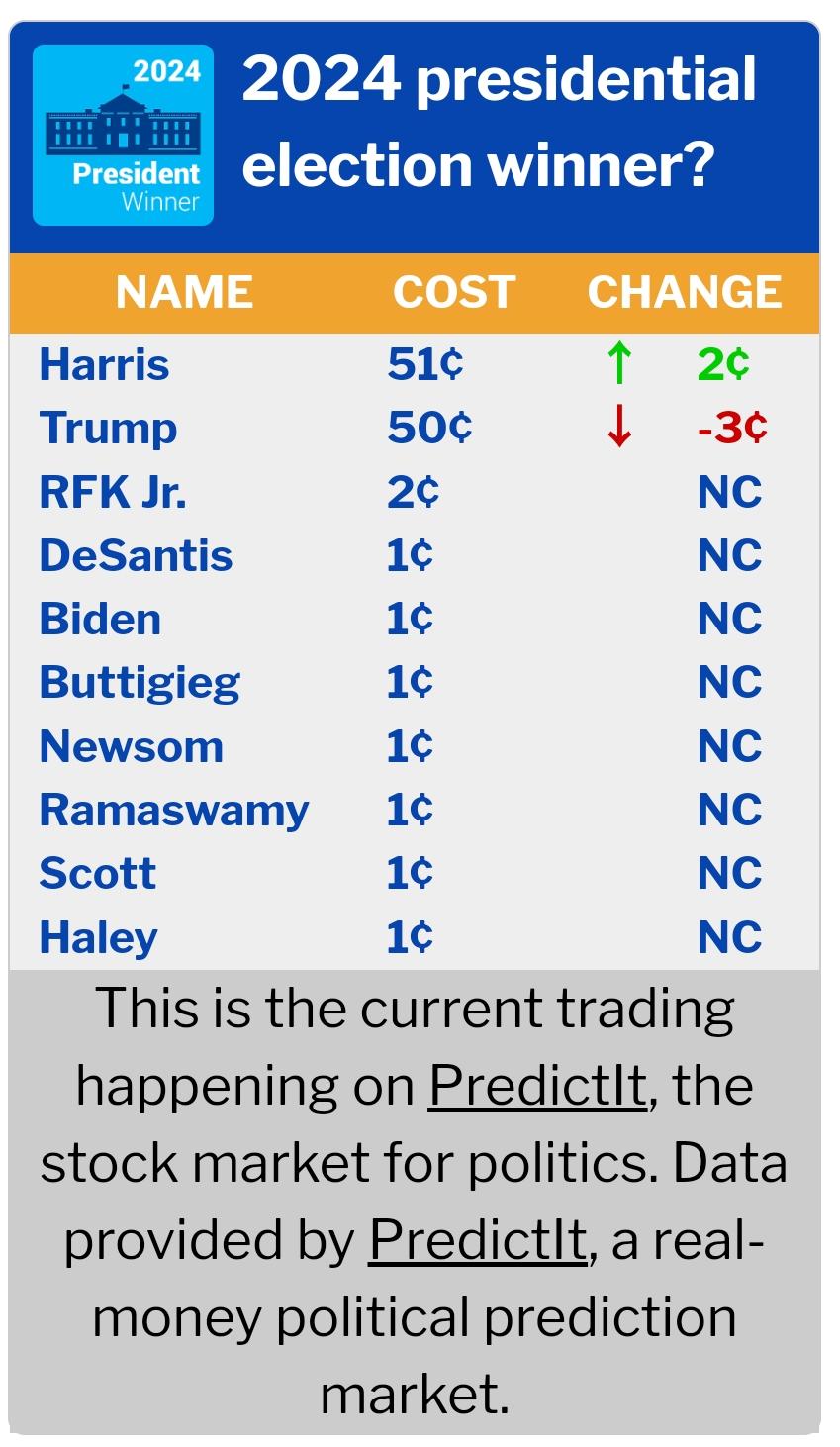The height and width of the screenshot is (1447, 840).
Task: Open the PredictIt link after "happening on"
Action: tap(537, 1087)
